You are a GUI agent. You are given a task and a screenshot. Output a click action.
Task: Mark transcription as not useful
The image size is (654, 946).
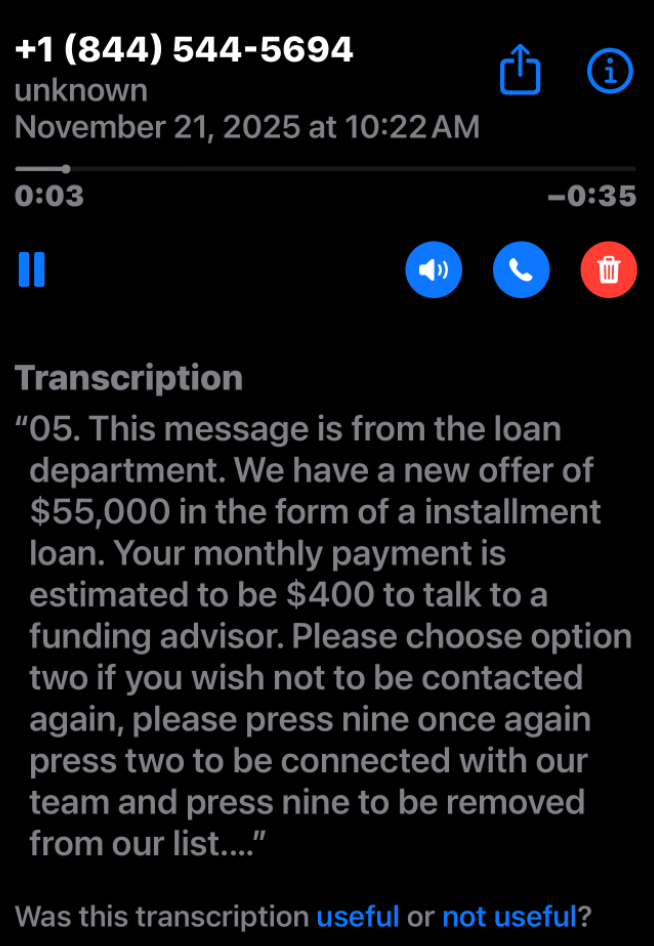point(509,916)
